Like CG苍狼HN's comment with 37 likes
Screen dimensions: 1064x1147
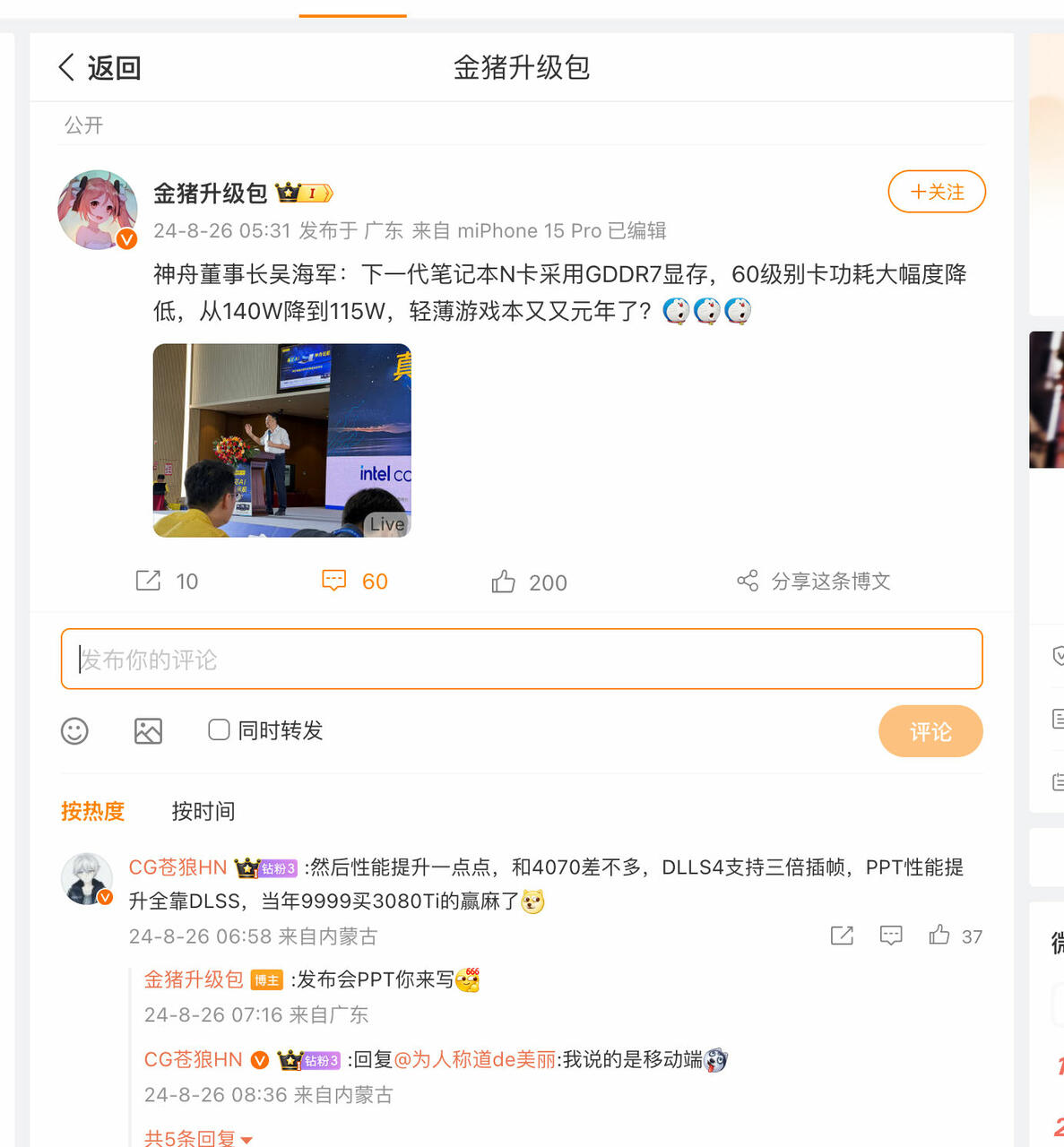[x=939, y=936]
